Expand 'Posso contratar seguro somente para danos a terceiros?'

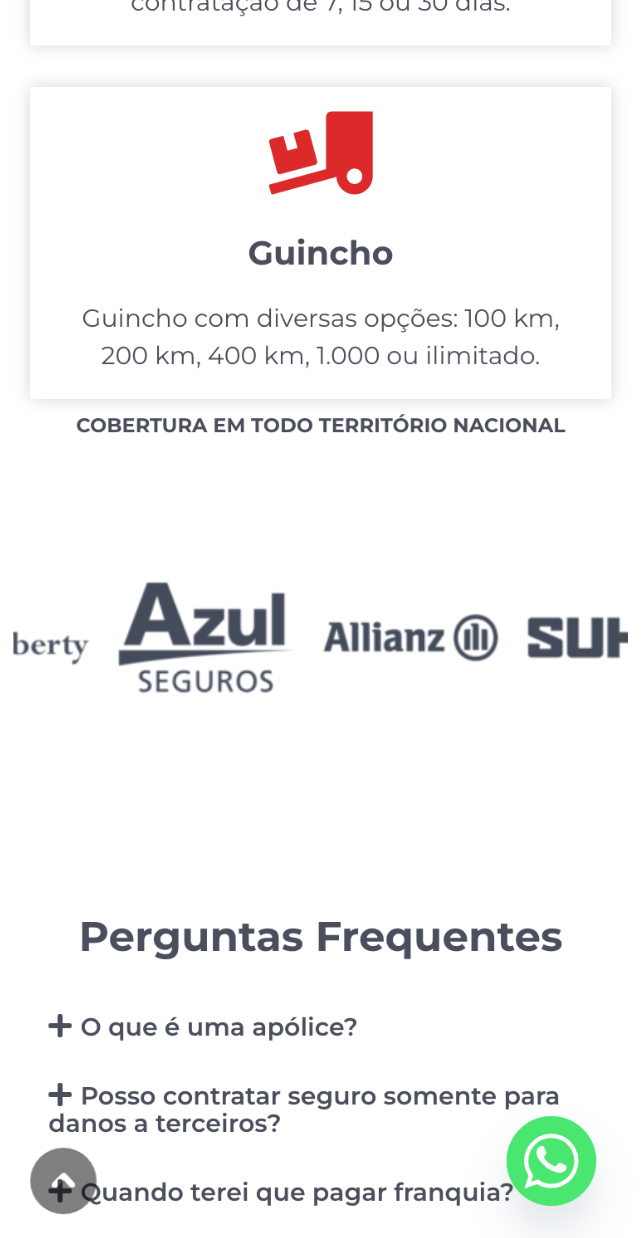(304, 1109)
